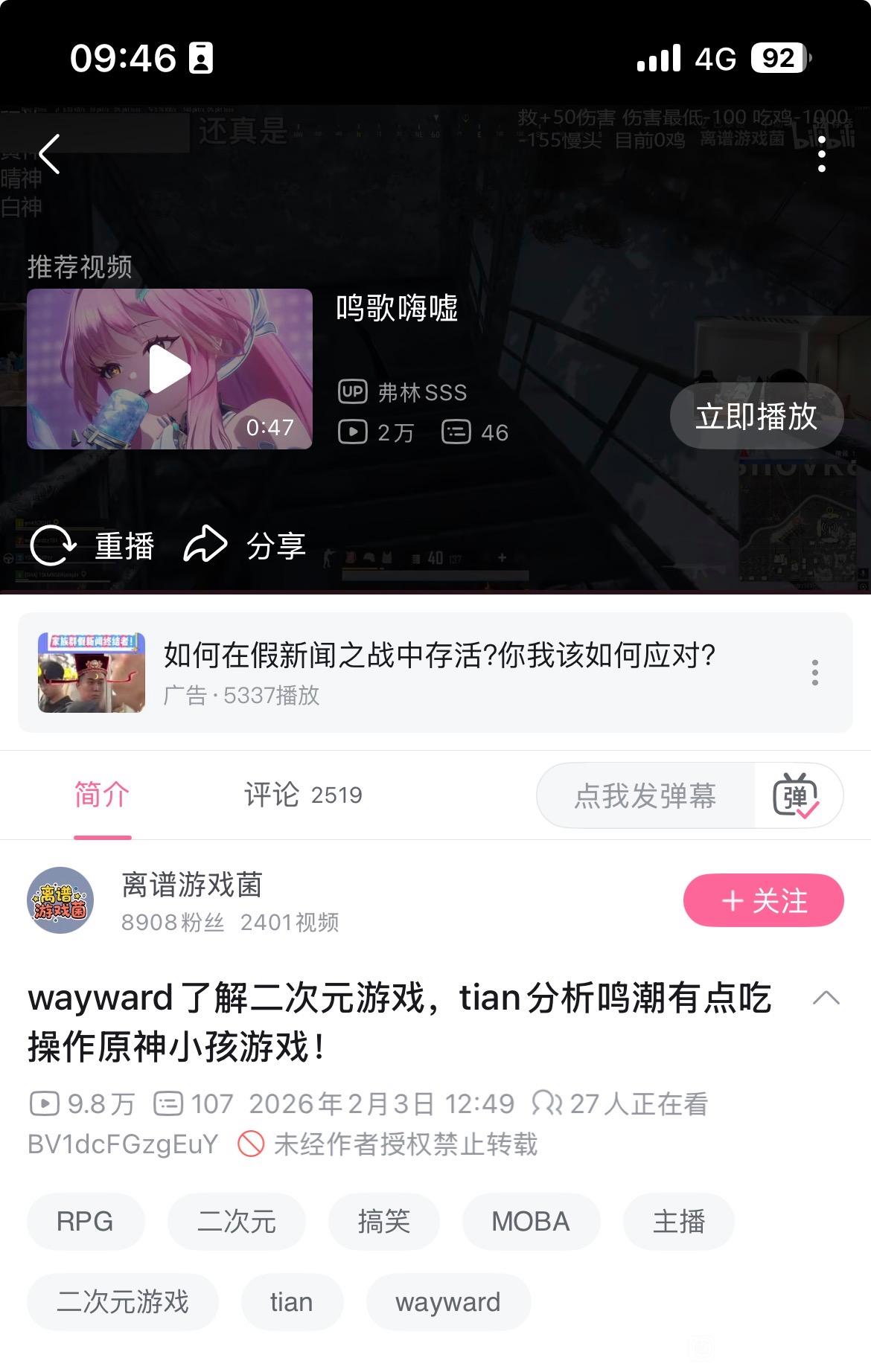This screenshot has width=871, height=1372.
Task: Toggle the danmaku display icon
Action: coord(797,795)
